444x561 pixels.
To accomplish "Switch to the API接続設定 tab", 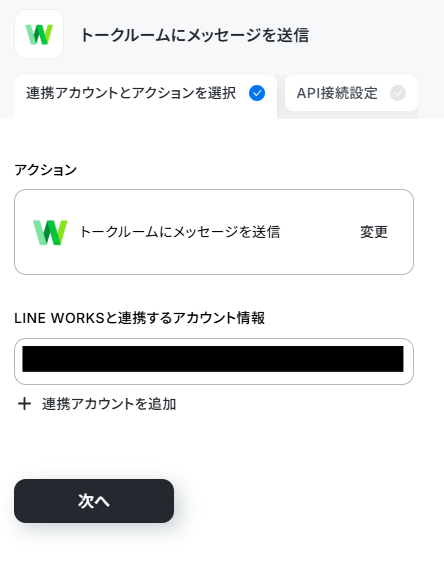I will pyautogui.click(x=351, y=93).
